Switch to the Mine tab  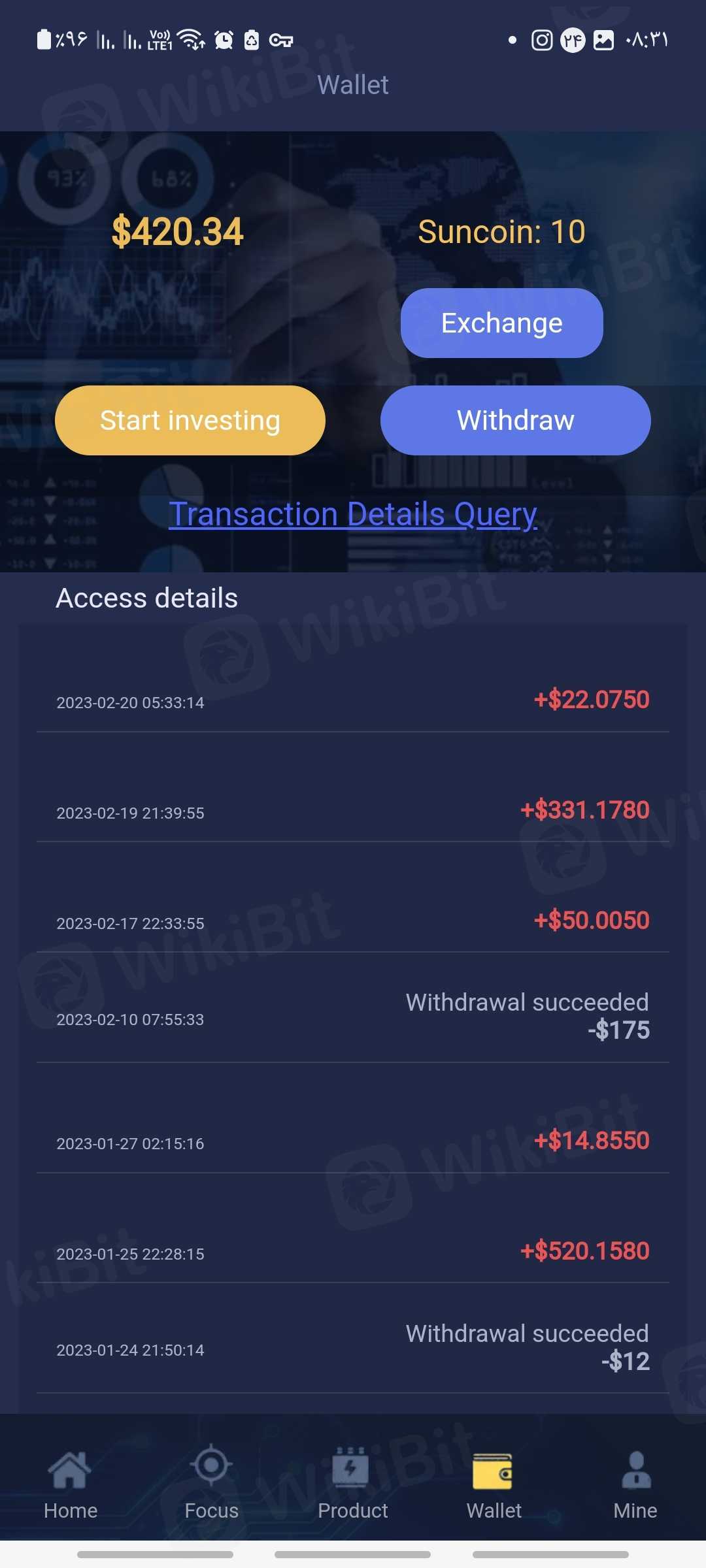[x=635, y=1484]
